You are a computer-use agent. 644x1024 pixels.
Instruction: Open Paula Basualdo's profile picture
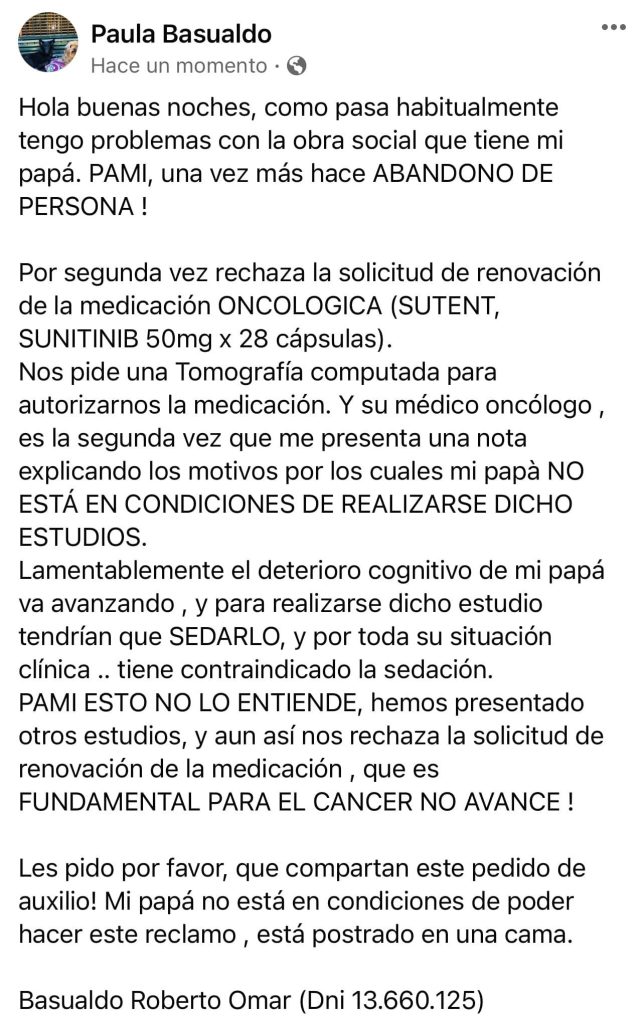[47, 43]
